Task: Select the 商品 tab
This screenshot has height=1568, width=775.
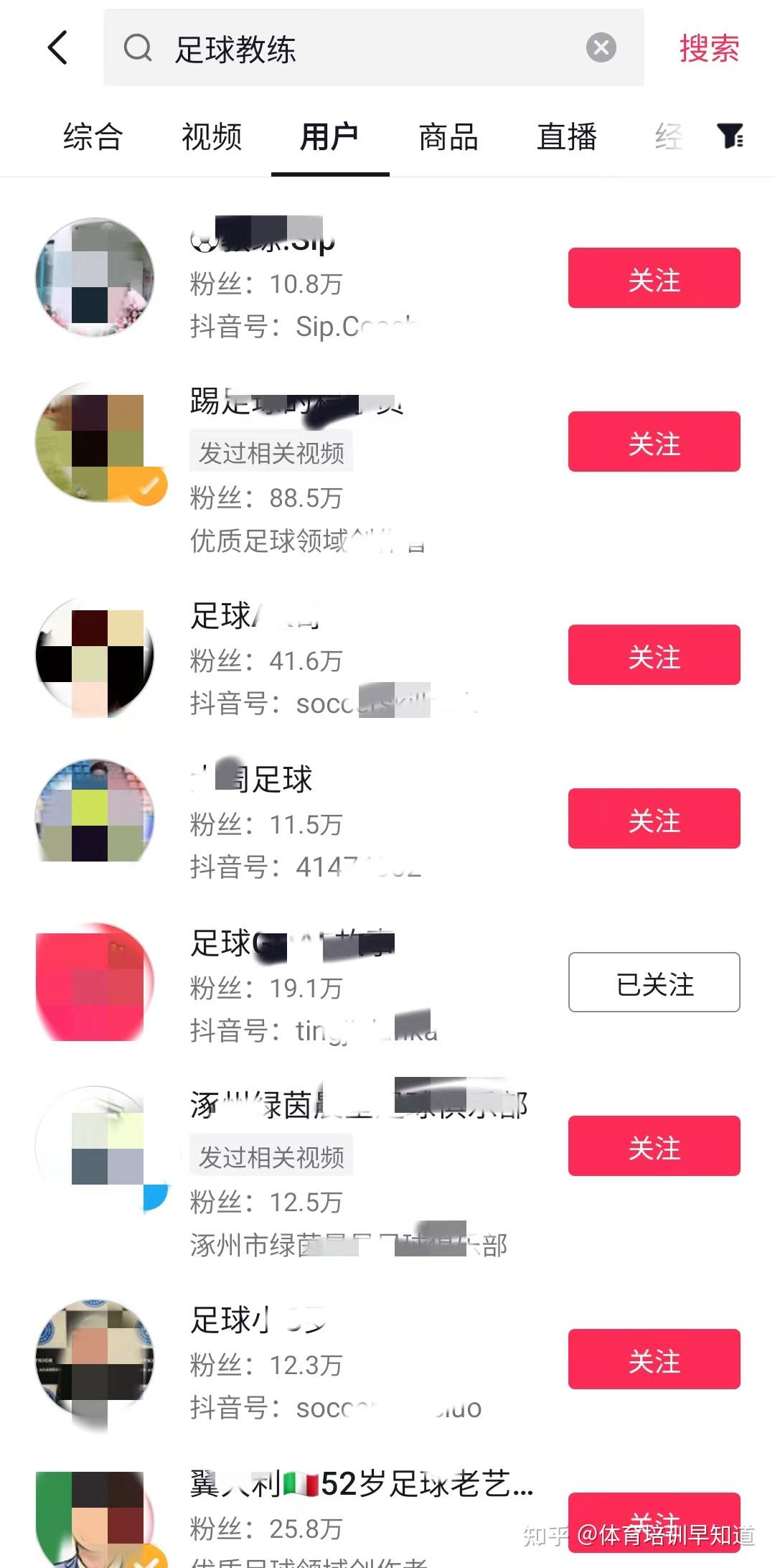Action: 448,137
